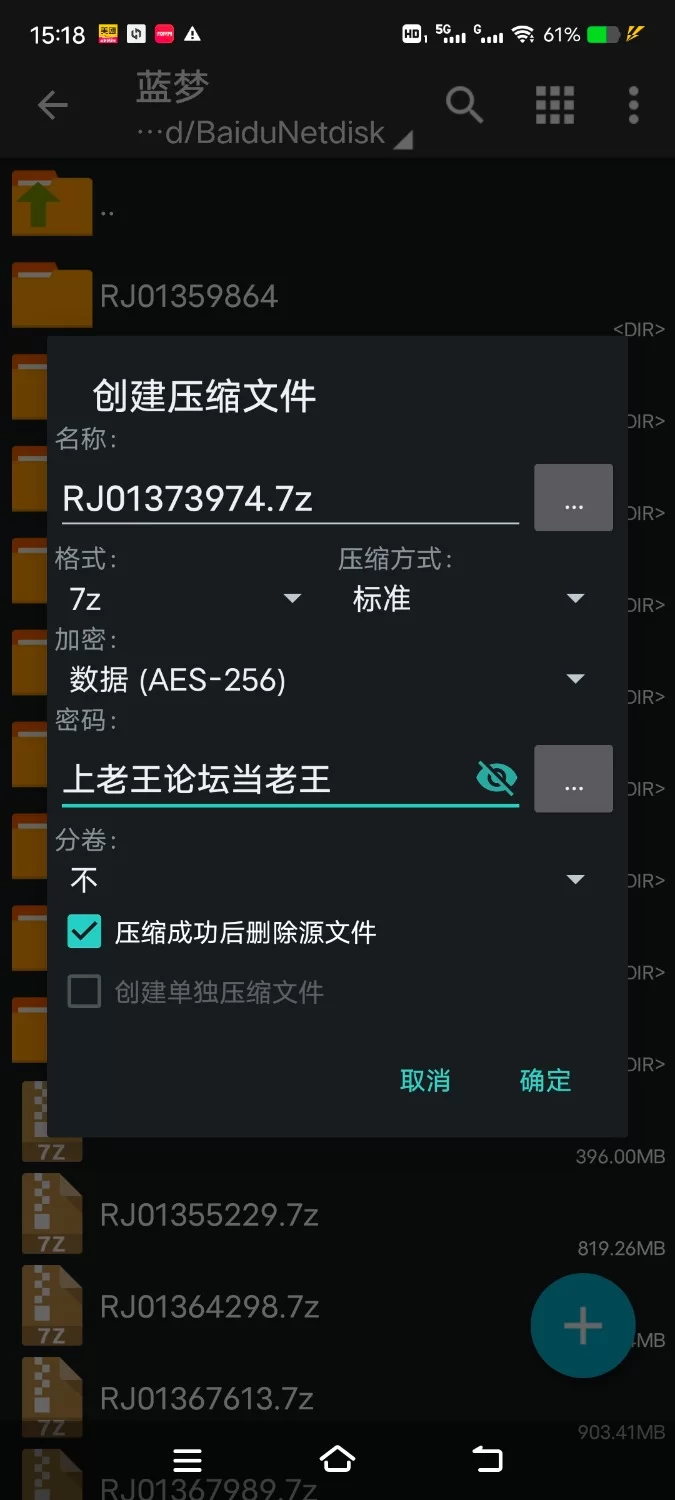Expand the 分卷 dropdown showing 不
Screen dimensions: 675x1500
point(326,880)
